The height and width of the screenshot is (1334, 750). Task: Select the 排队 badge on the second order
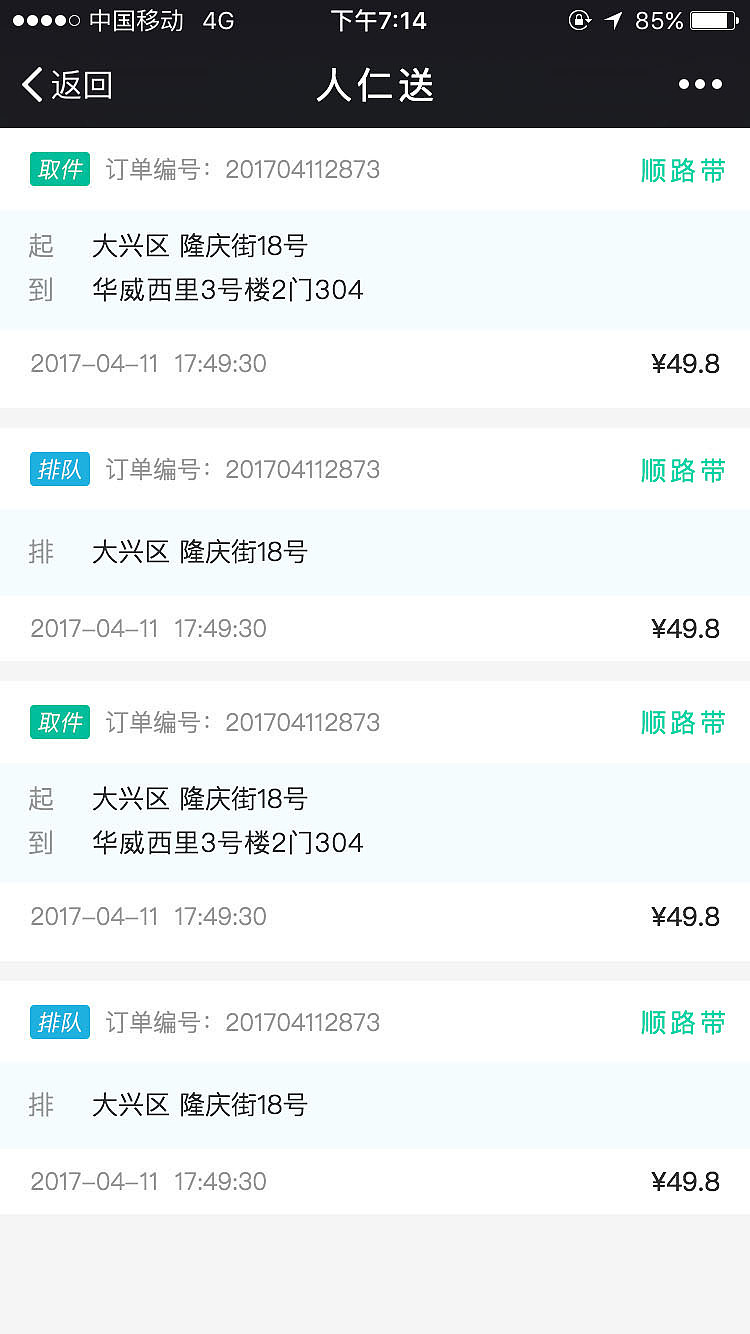59,468
